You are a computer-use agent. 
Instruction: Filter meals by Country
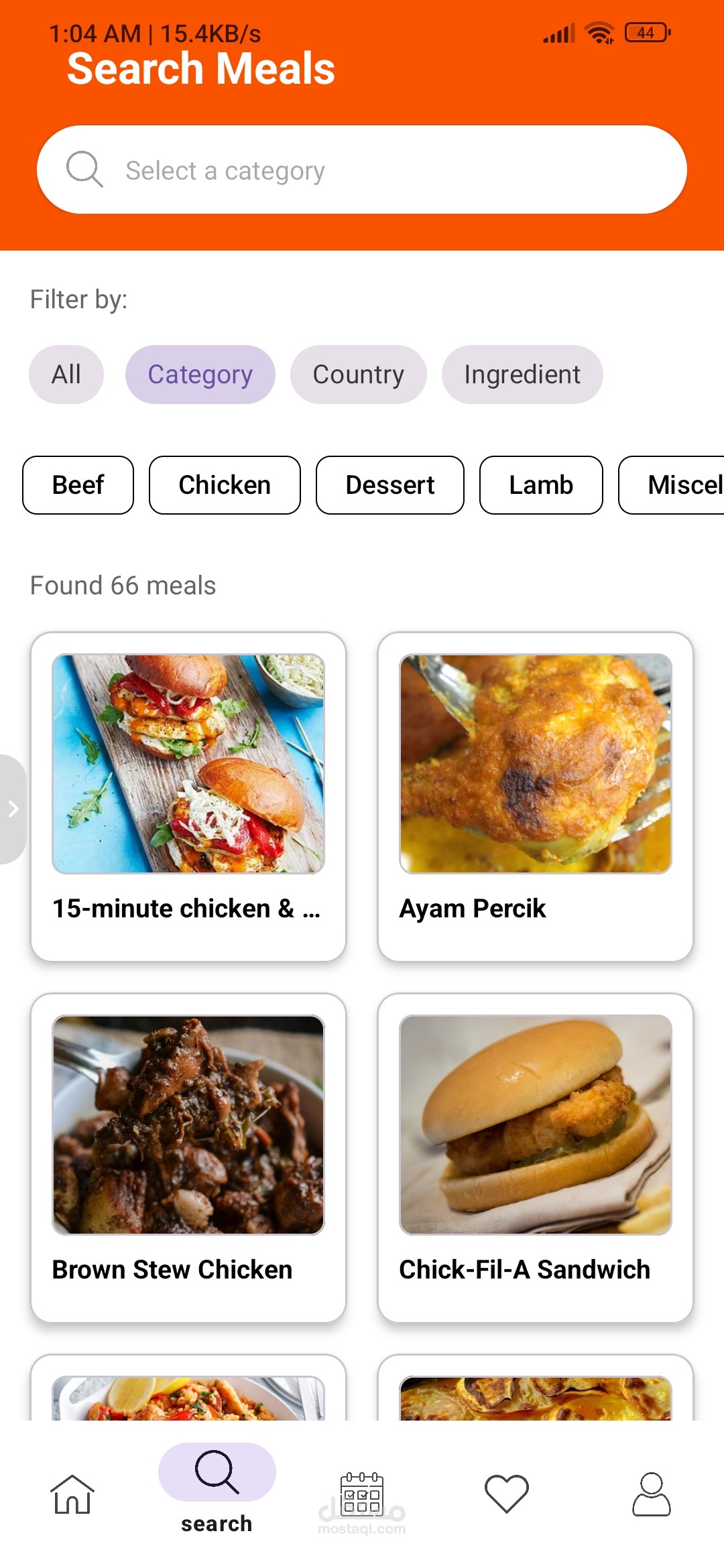[x=358, y=375]
